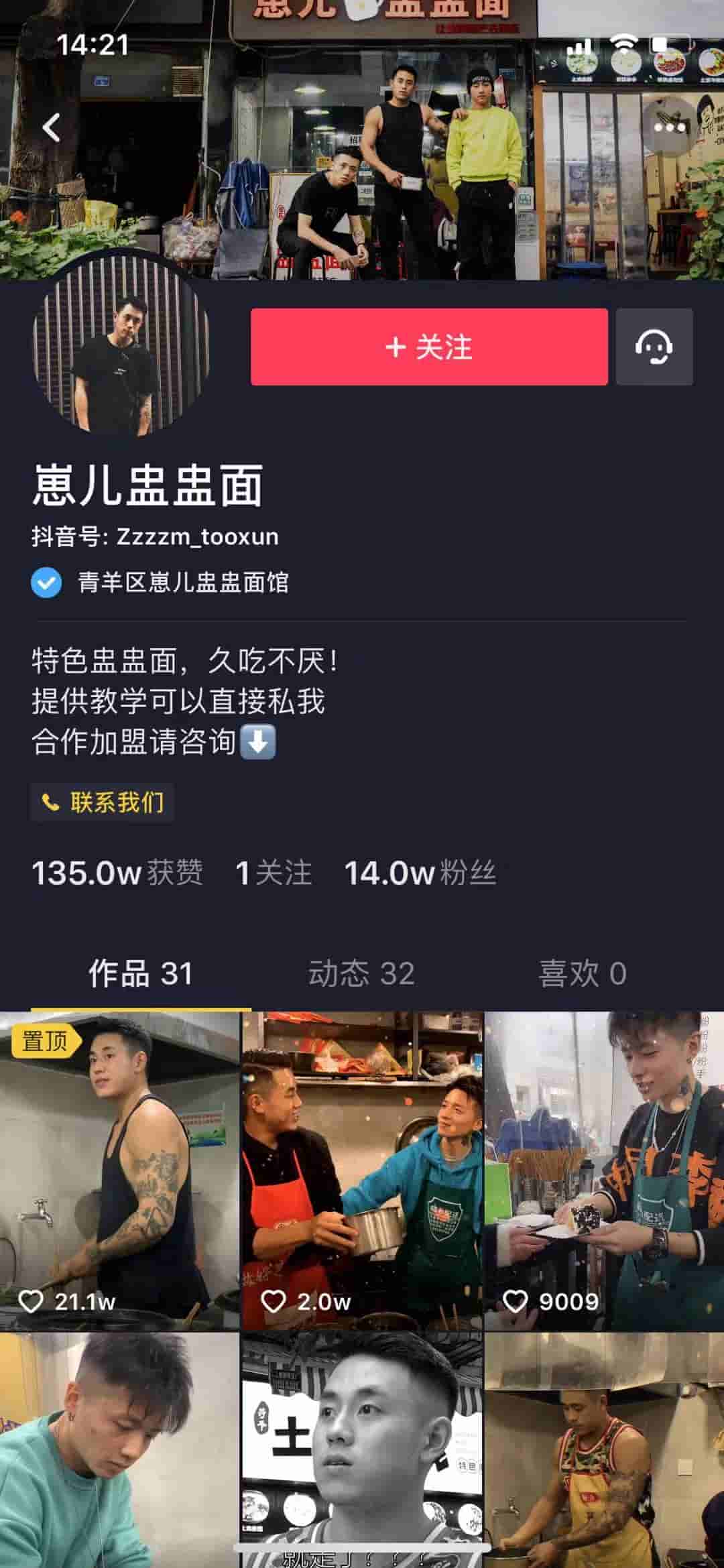
Task: Open the video with 2.0w likes
Action: pyautogui.click(x=362, y=1170)
